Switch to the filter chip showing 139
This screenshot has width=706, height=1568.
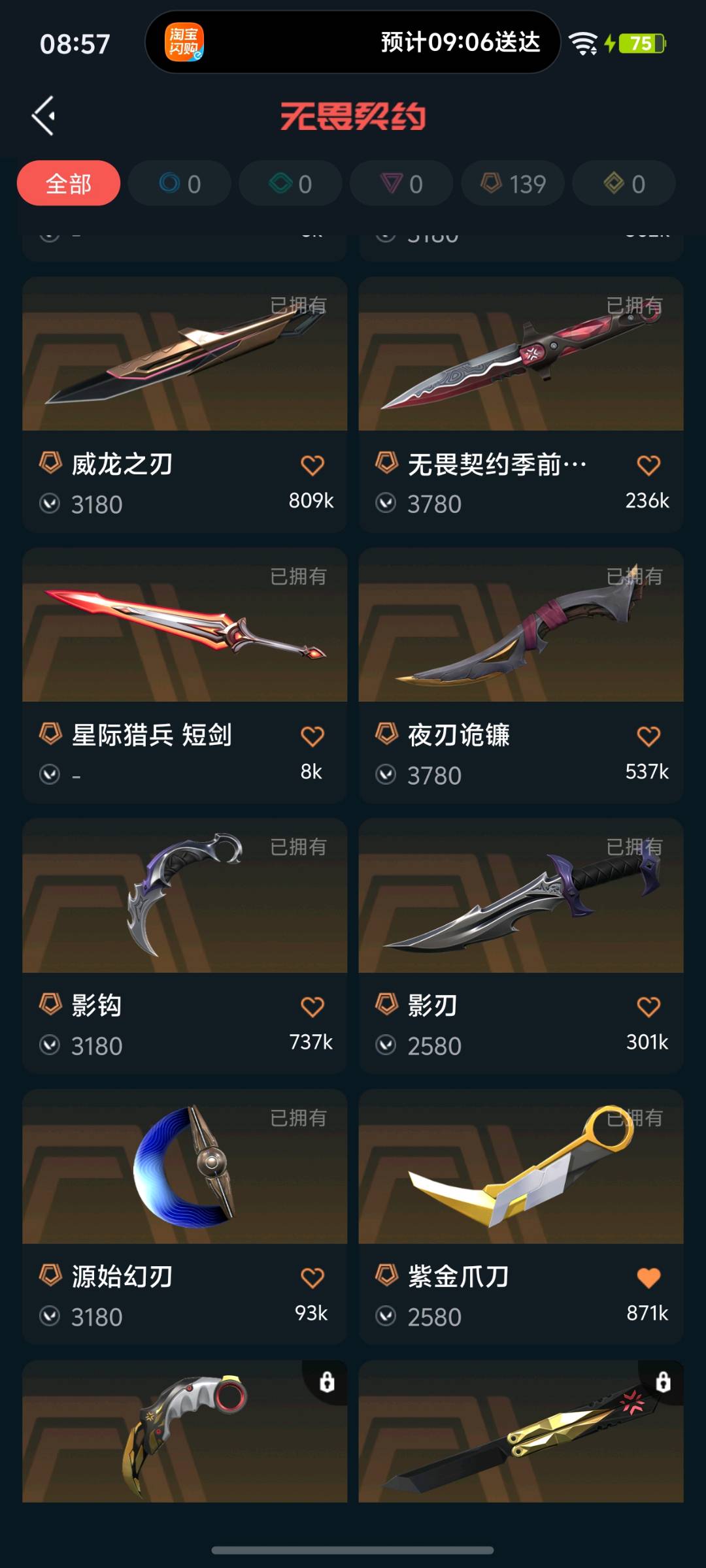click(x=513, y=184)
